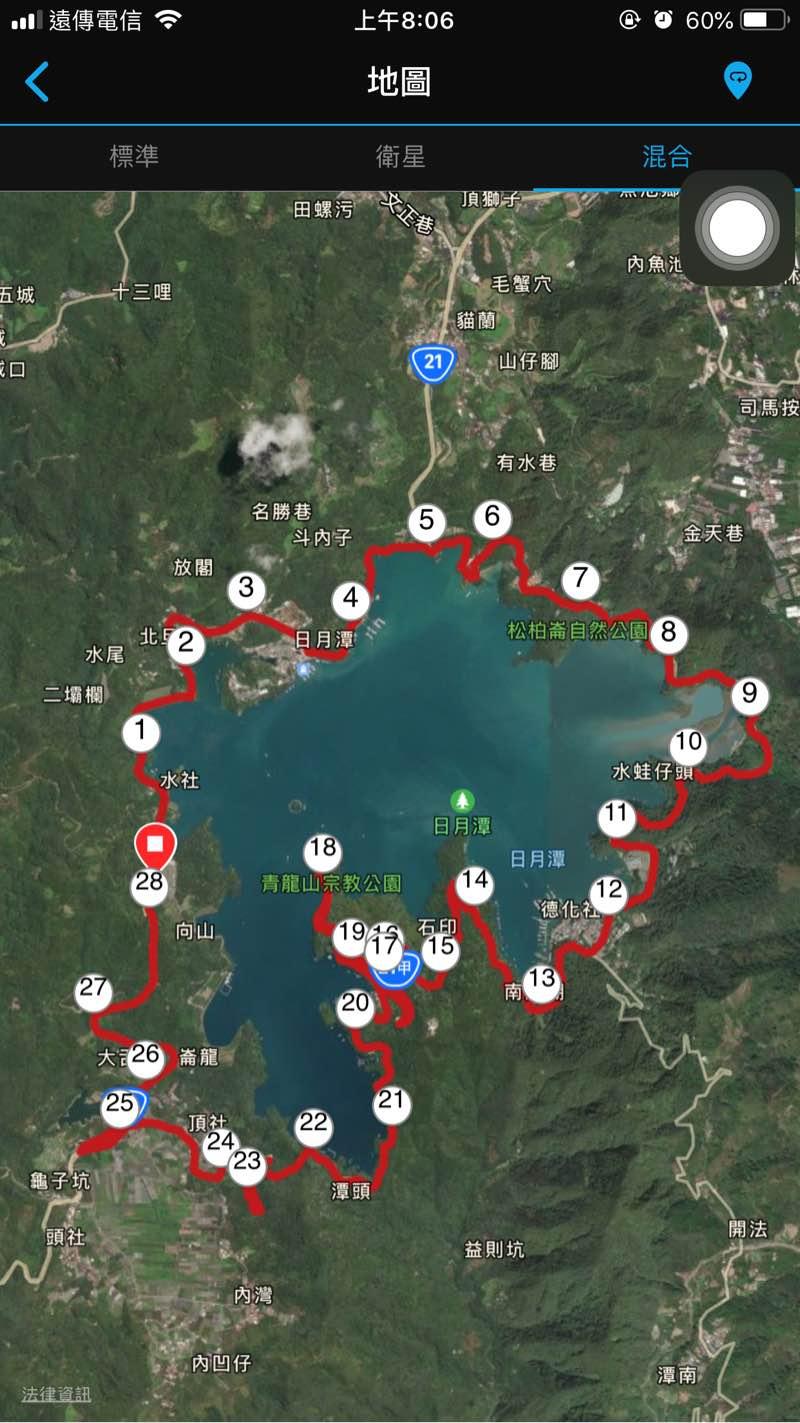Open the 法律資訊 legal link
This screenshot has width=800, height=1423.
pyautogui.click(x=56, y=1393)
